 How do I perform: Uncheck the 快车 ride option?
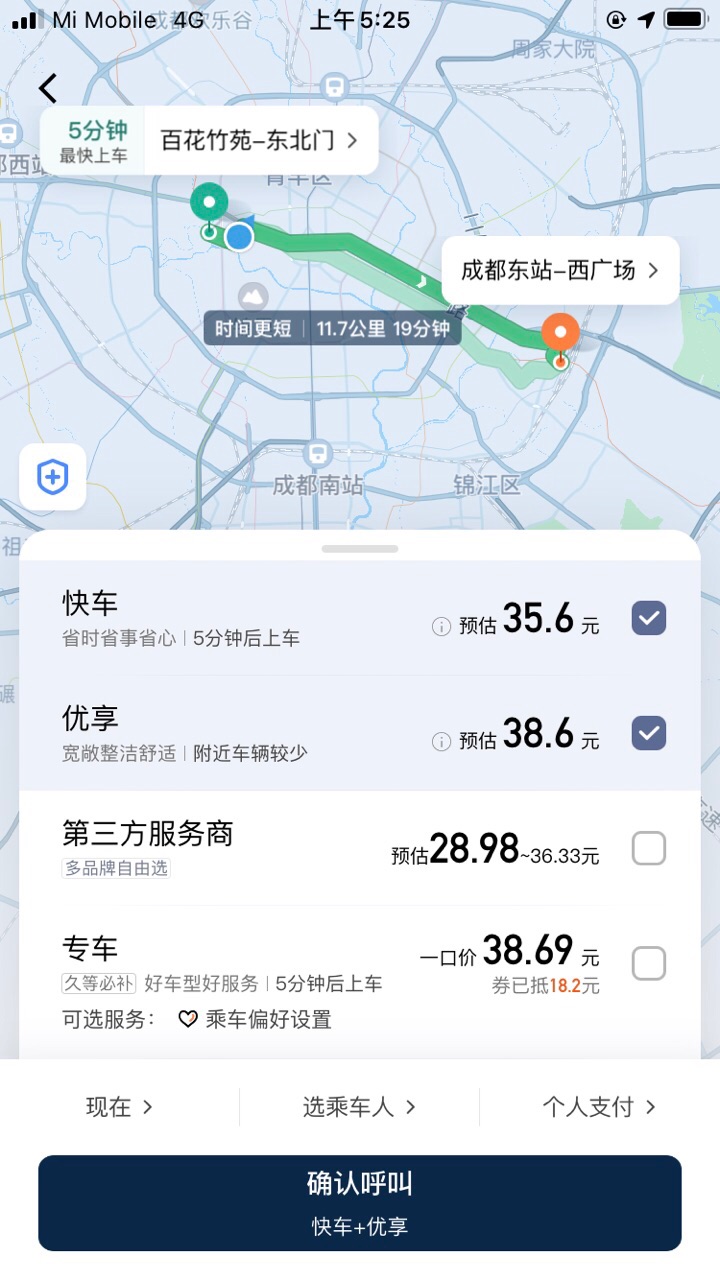(x=648, y=619)
